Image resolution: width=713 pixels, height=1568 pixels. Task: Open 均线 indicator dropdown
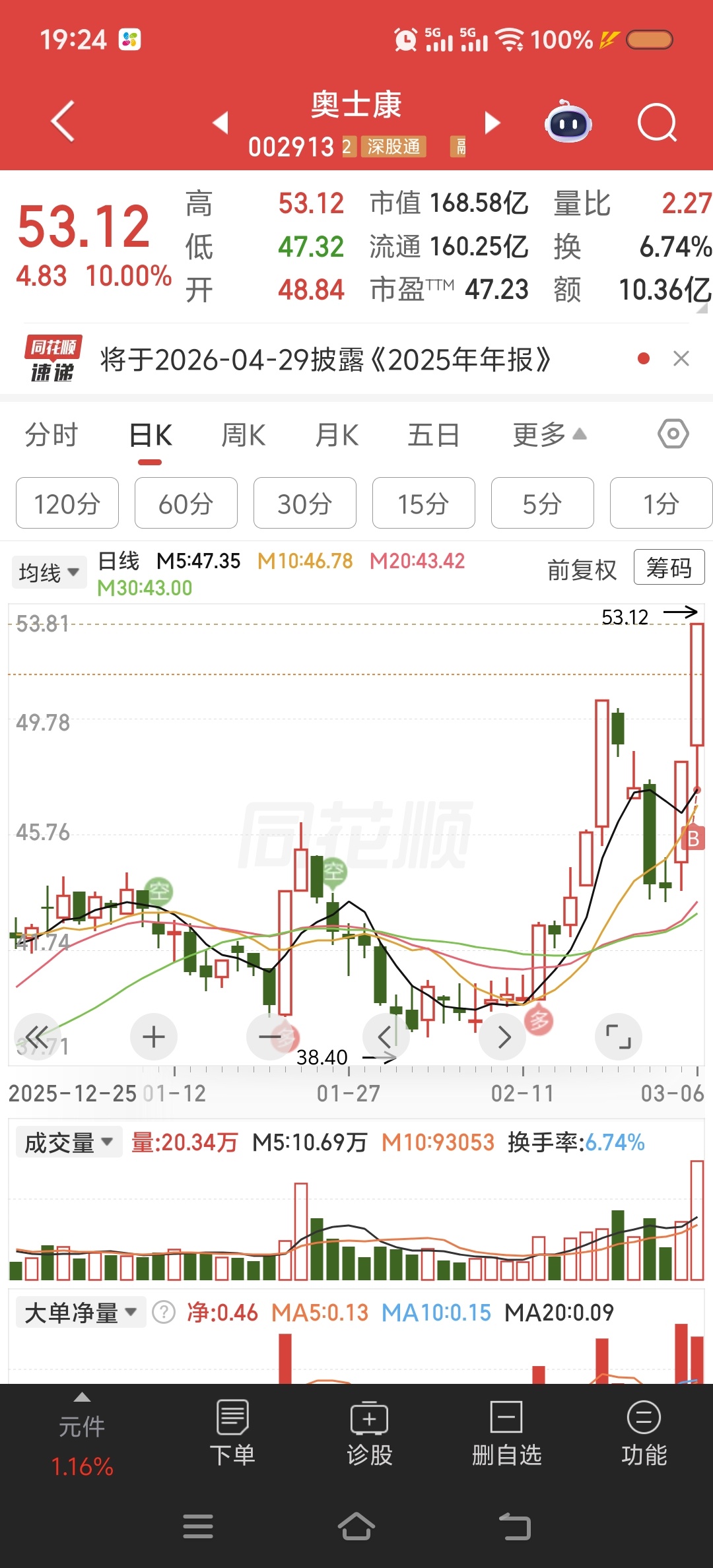coord(49,572)
